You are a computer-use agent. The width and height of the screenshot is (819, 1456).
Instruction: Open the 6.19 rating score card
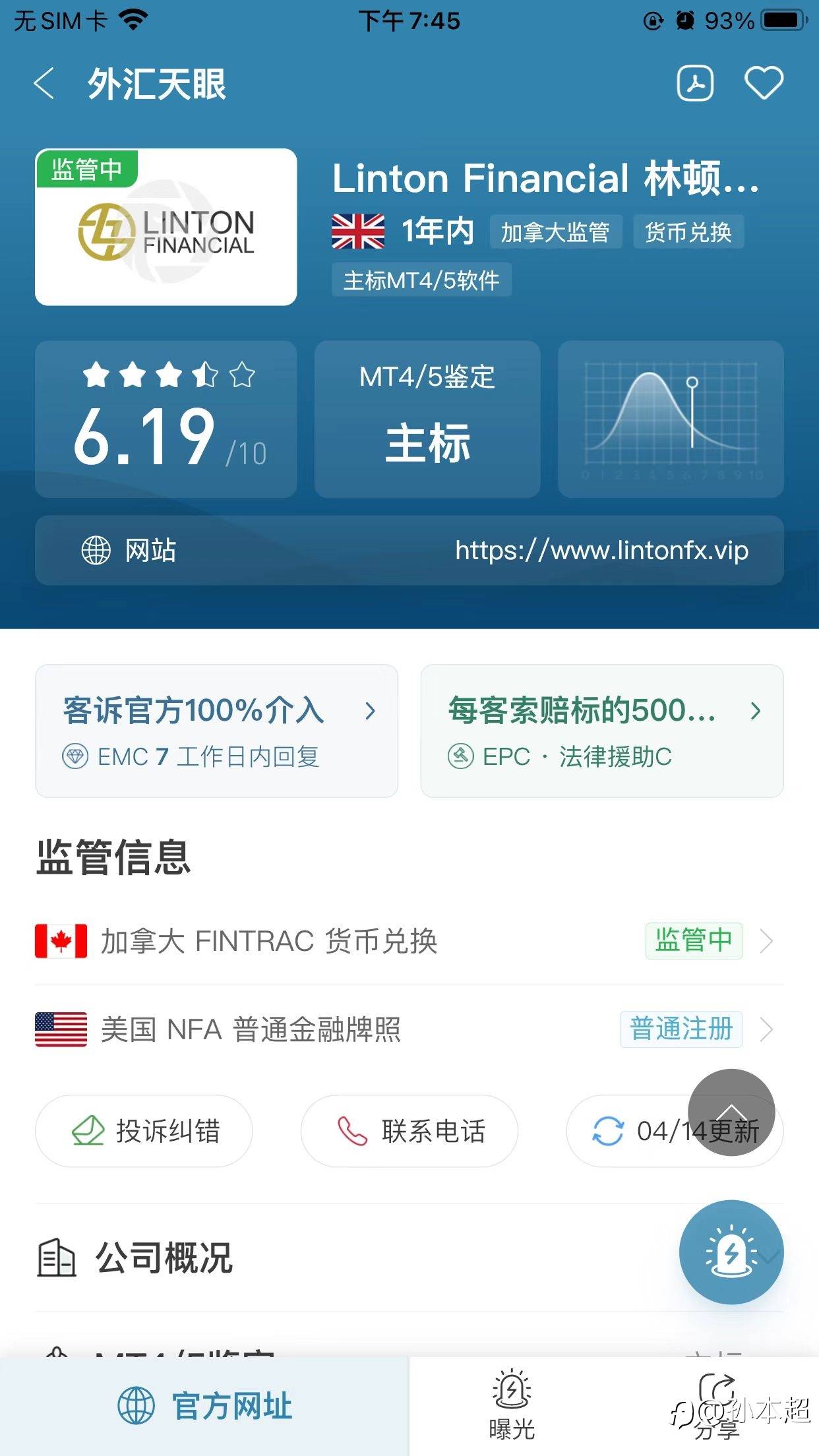(x=166, y=419)
